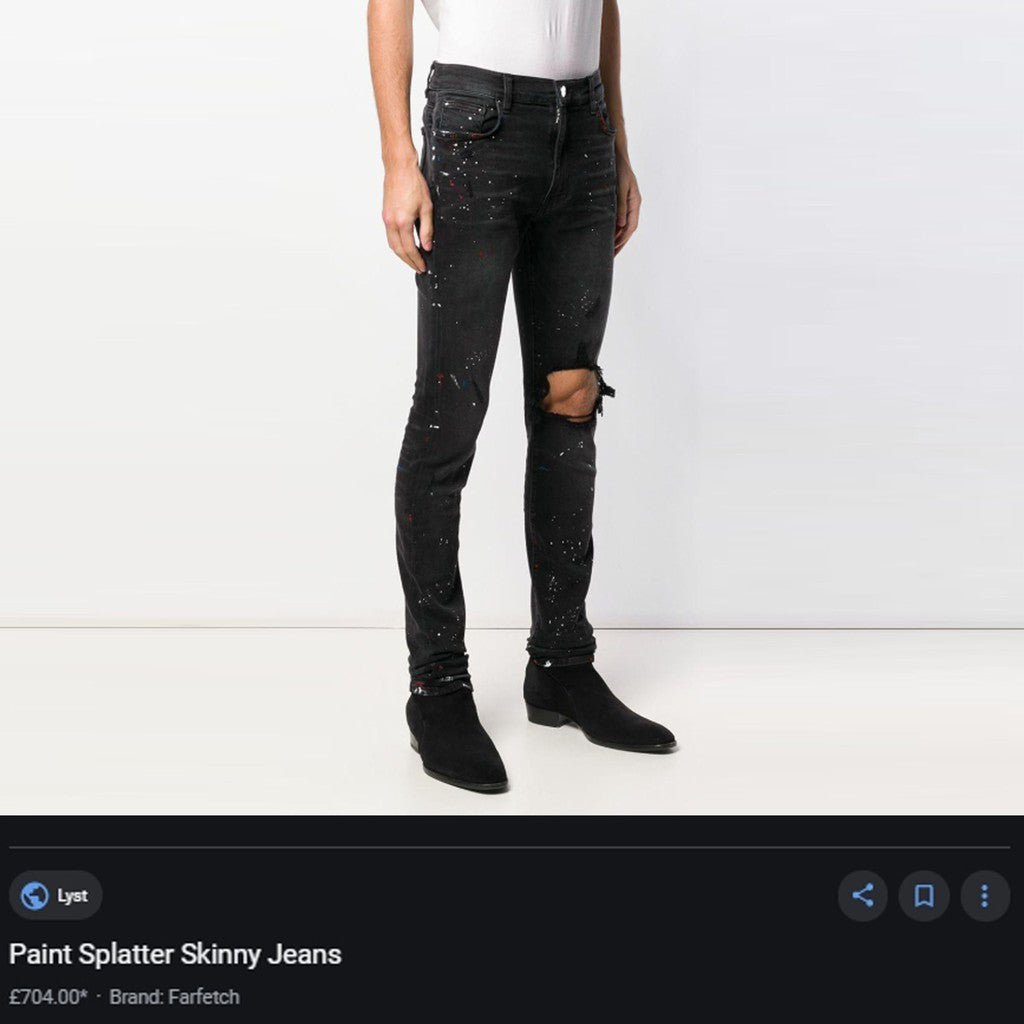Open the three-dot overflow menu
This screenshot has width=1024, height=1024.
click(x=984, y=895)
